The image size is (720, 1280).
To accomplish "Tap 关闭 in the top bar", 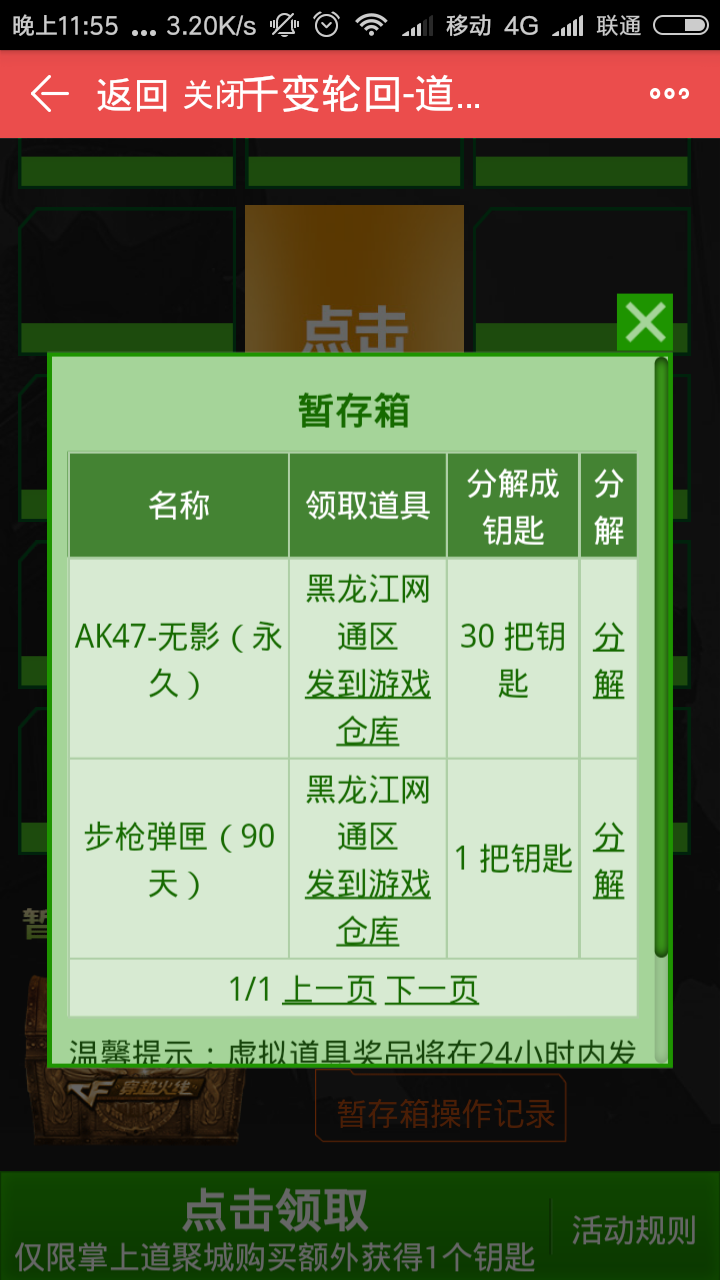I will 212,96.
